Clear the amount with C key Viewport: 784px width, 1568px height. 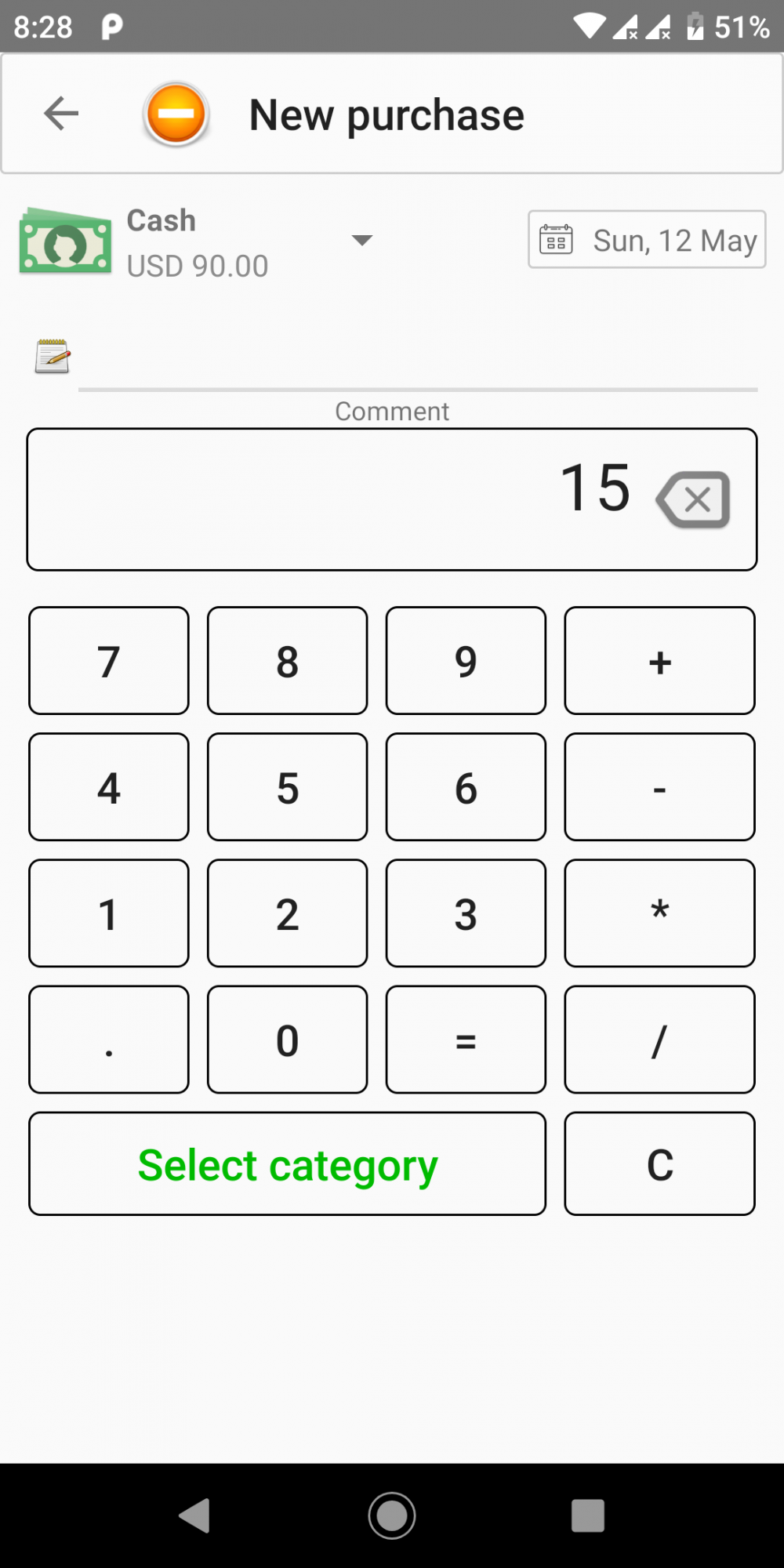(659, 1164)
